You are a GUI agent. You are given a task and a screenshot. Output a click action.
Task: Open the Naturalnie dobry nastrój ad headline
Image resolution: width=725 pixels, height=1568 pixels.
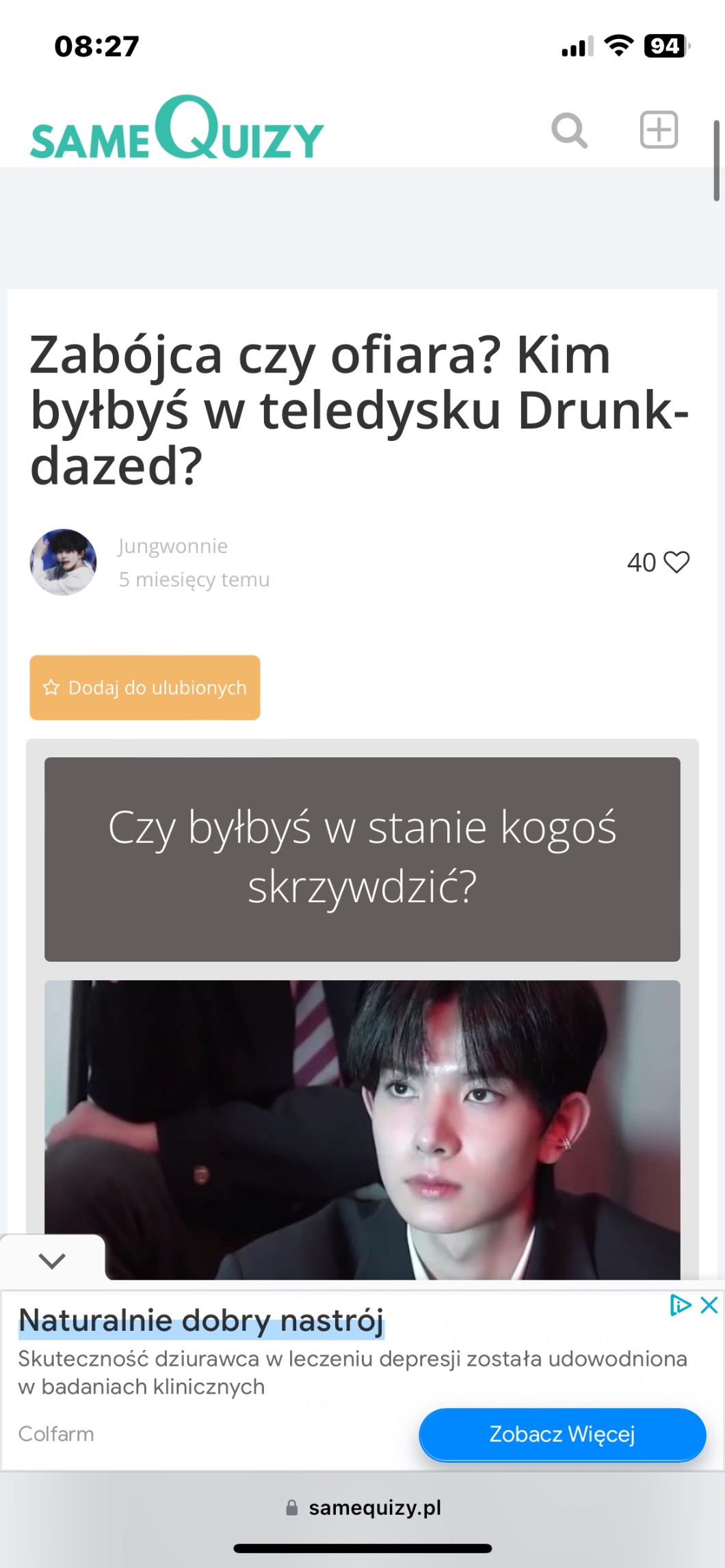click(201, 1321)
